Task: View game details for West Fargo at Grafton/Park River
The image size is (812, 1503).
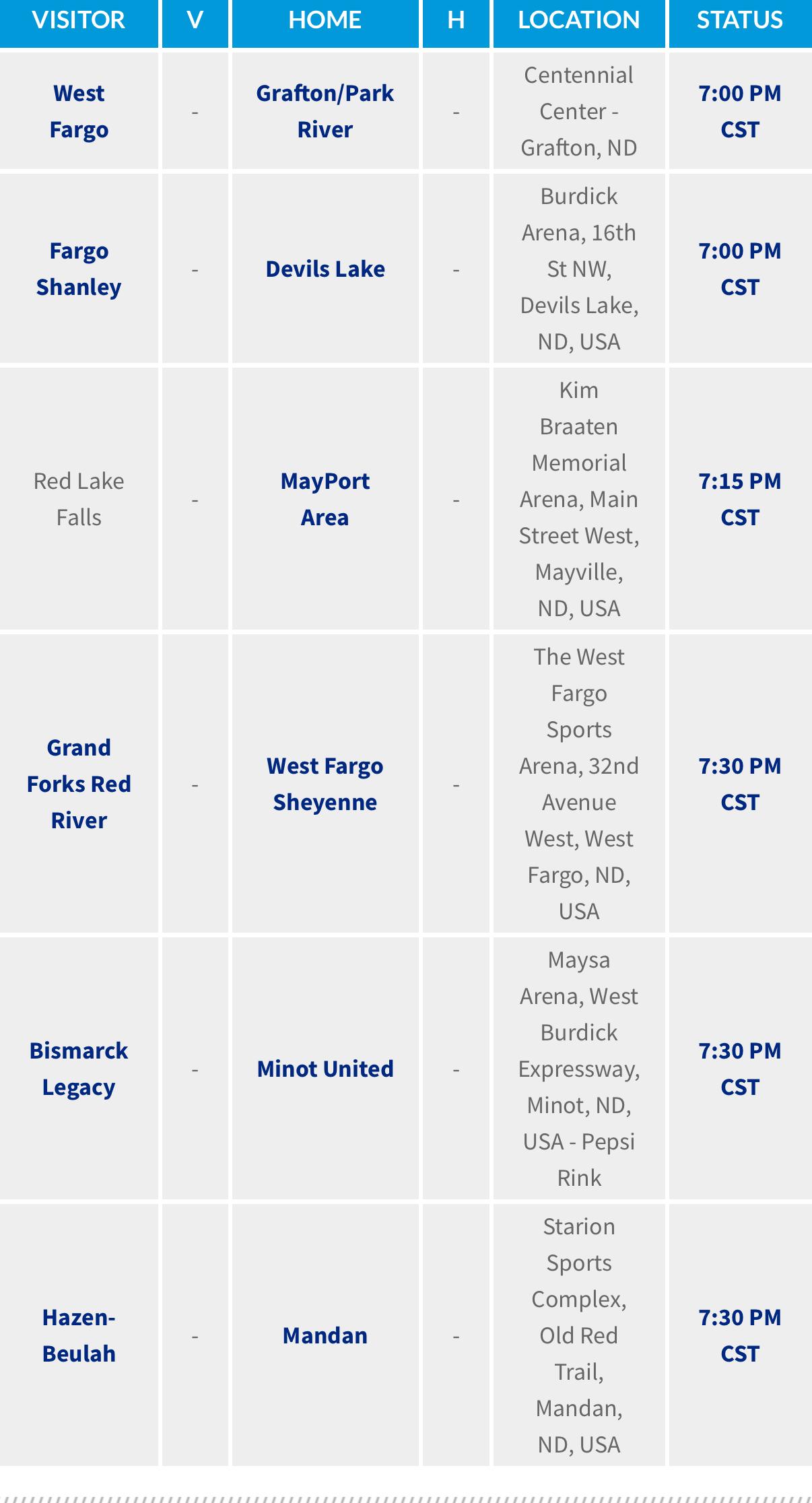Action: coord(739,111)
